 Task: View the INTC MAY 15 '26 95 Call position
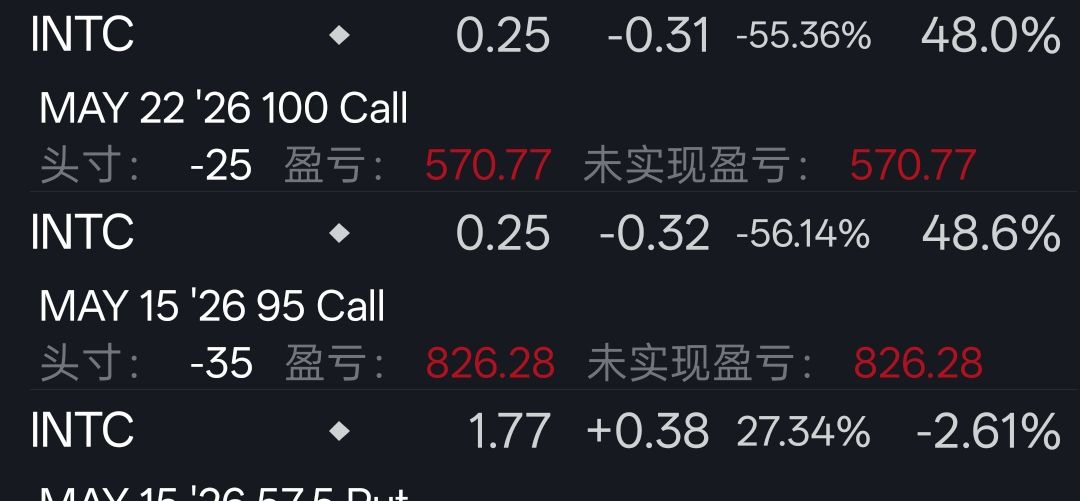pyautogui.click(x=212, y=306)
